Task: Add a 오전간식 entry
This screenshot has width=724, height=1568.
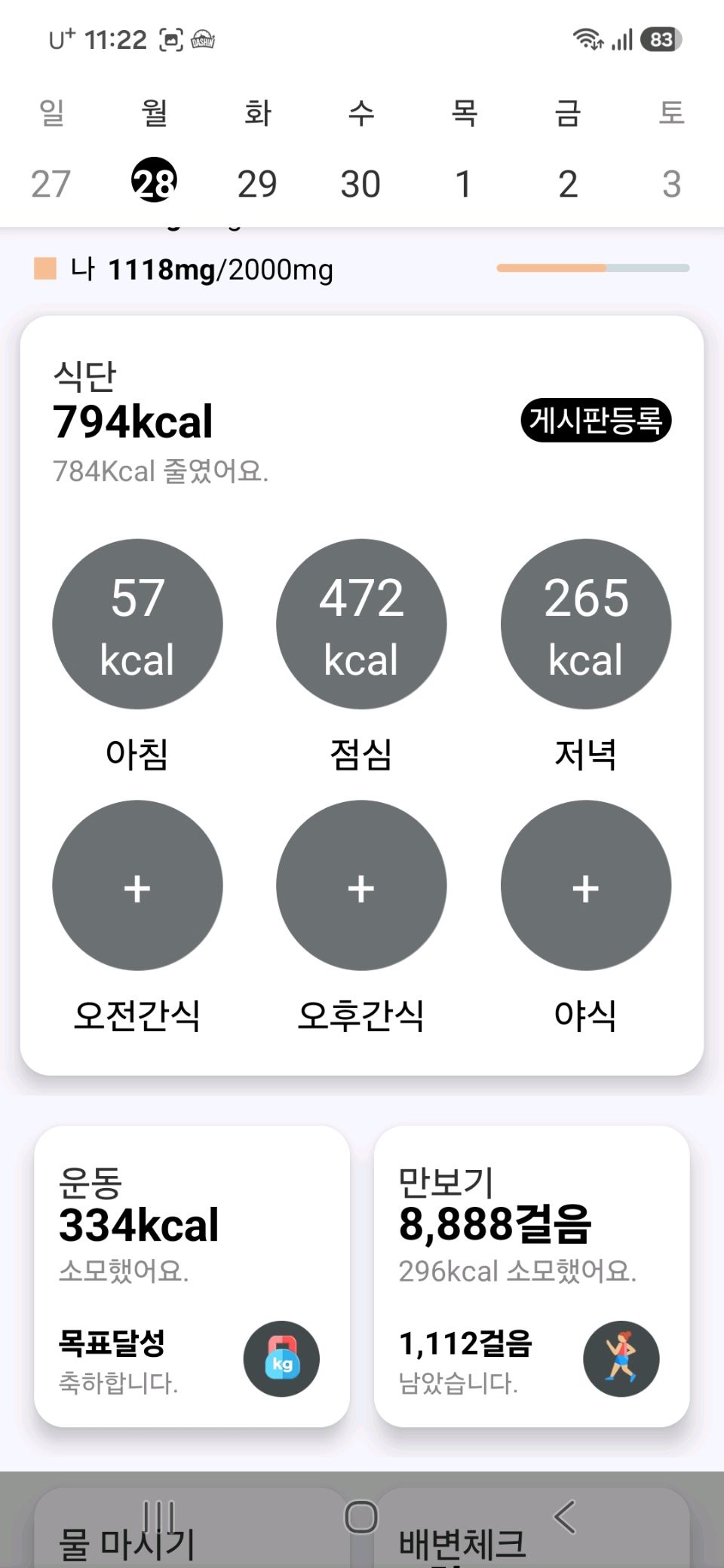Action: click(x=137, y=886)
